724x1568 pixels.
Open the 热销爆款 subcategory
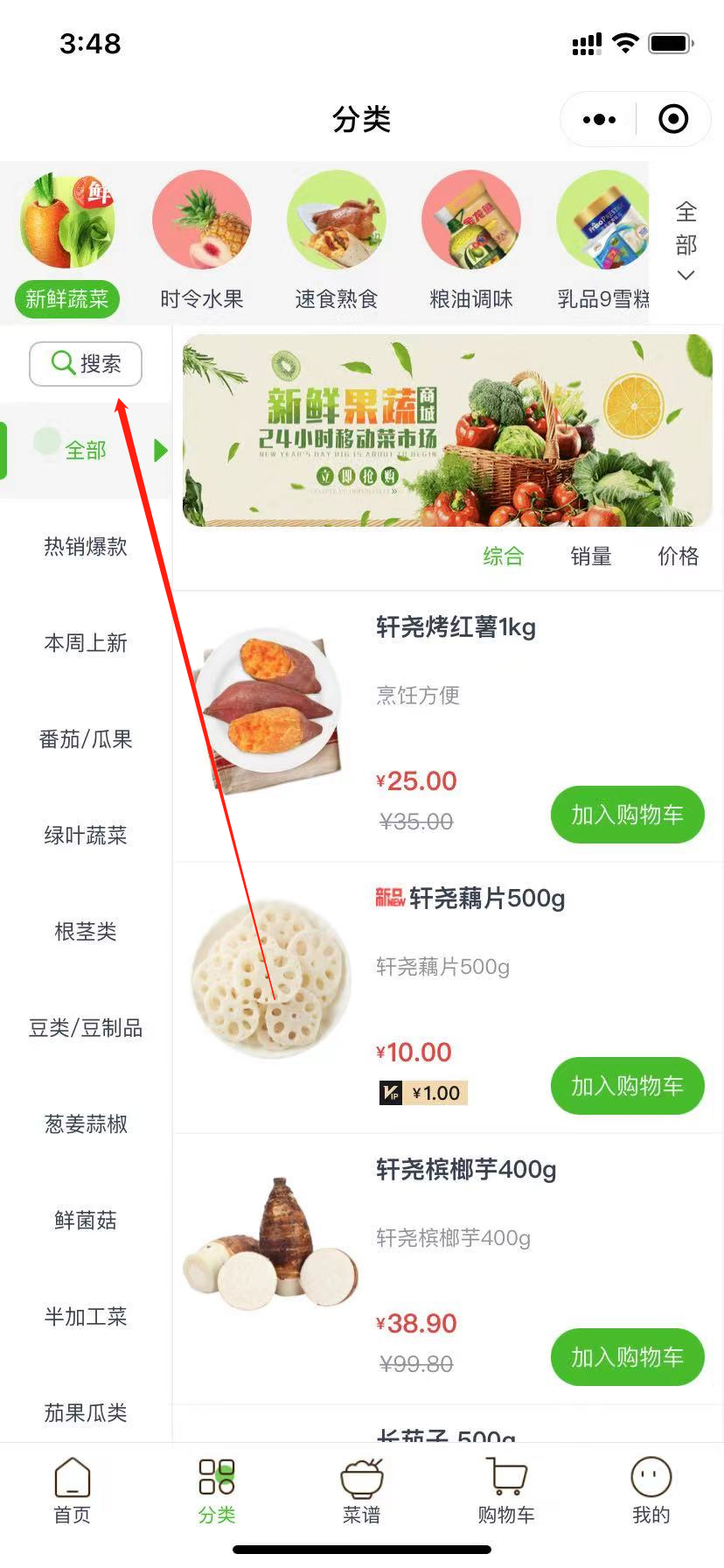pyautogui.click(x=86, y=547)
